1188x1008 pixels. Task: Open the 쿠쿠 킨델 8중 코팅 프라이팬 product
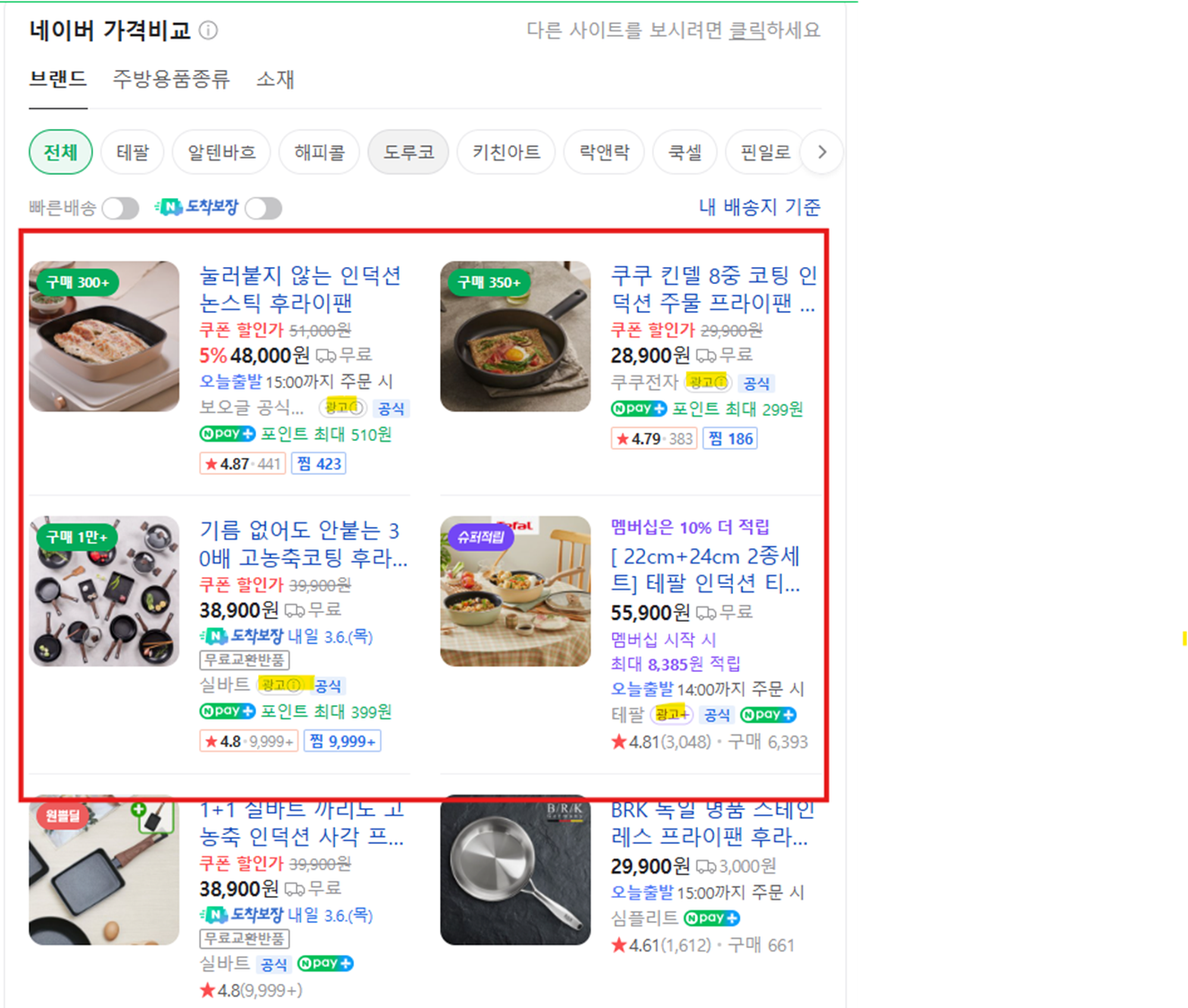(x=712, y=289)
